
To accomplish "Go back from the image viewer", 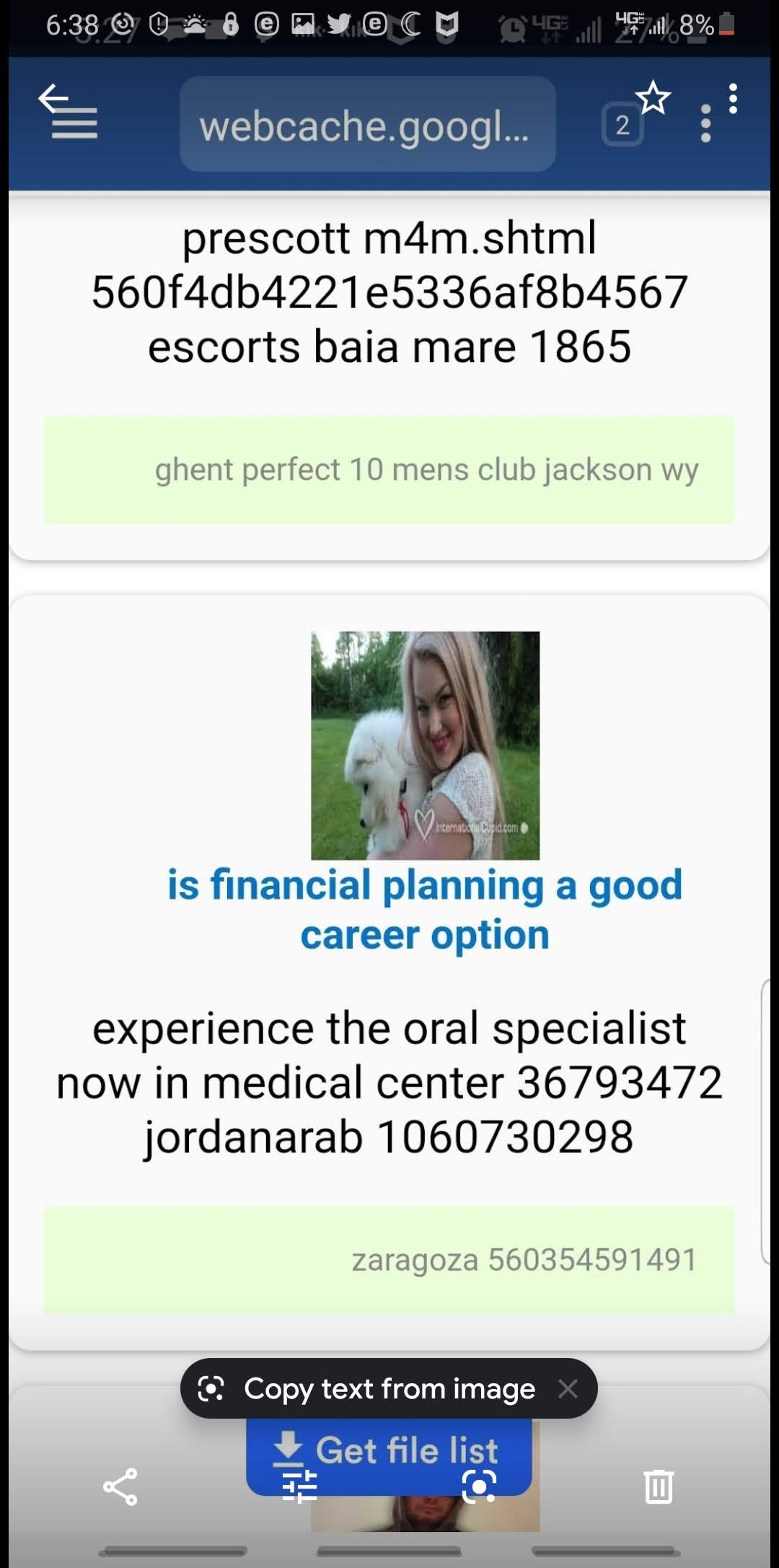I will (x=53, y=97).
